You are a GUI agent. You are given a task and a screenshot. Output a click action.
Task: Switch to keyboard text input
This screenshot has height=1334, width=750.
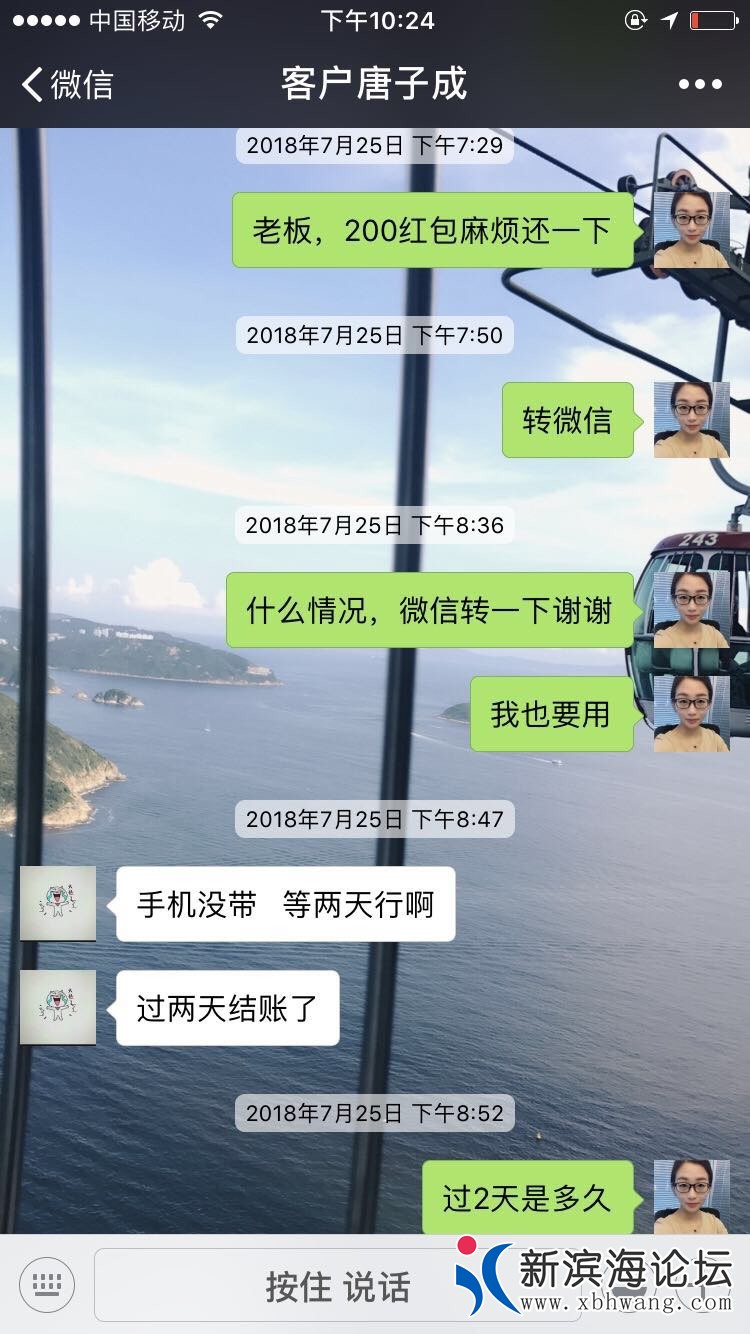47,1284
